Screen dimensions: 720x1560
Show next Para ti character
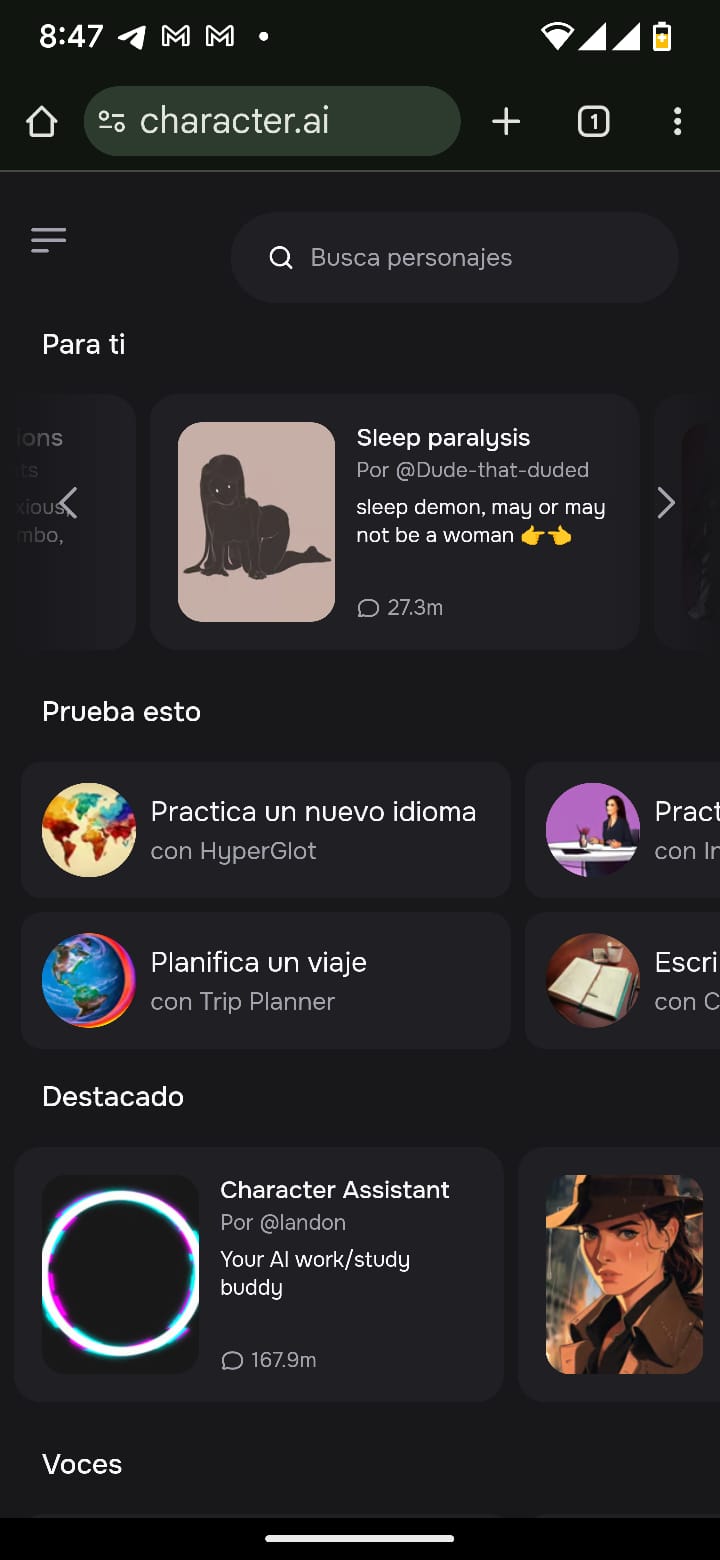click(x=666, y=503)
